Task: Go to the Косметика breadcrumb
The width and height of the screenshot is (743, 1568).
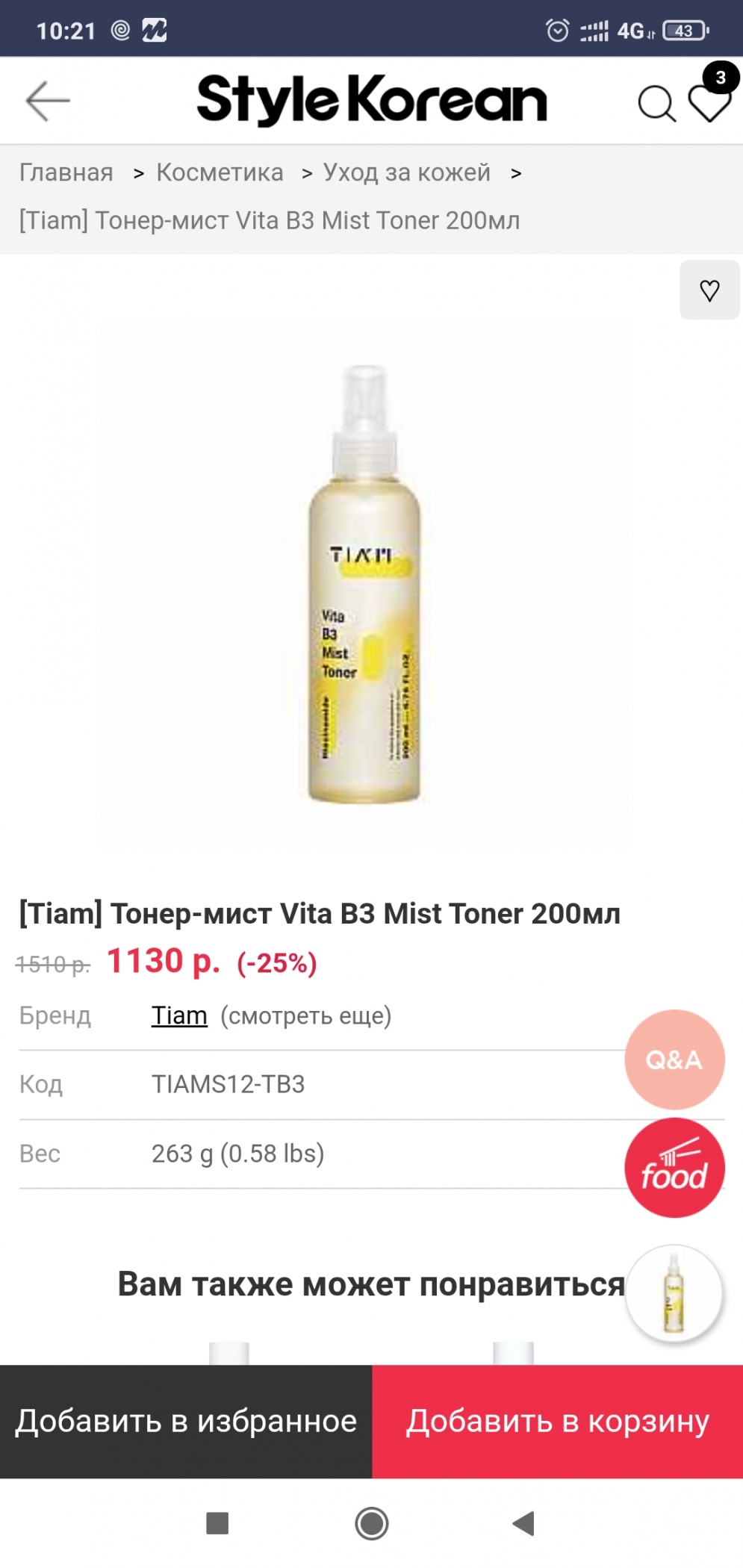Action: (220, 172)
